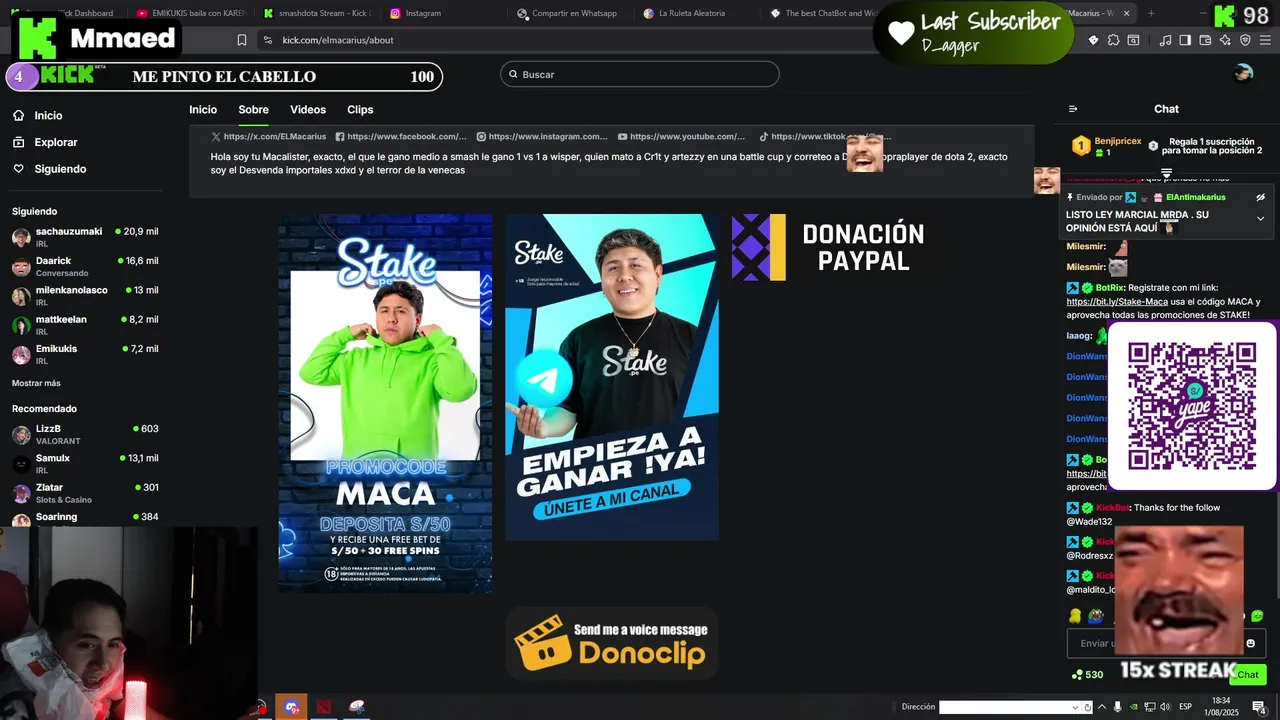The height and width of the screenshot is (720, 1280).
Task: Collapse the chat panel icon
Action: 1073,109
